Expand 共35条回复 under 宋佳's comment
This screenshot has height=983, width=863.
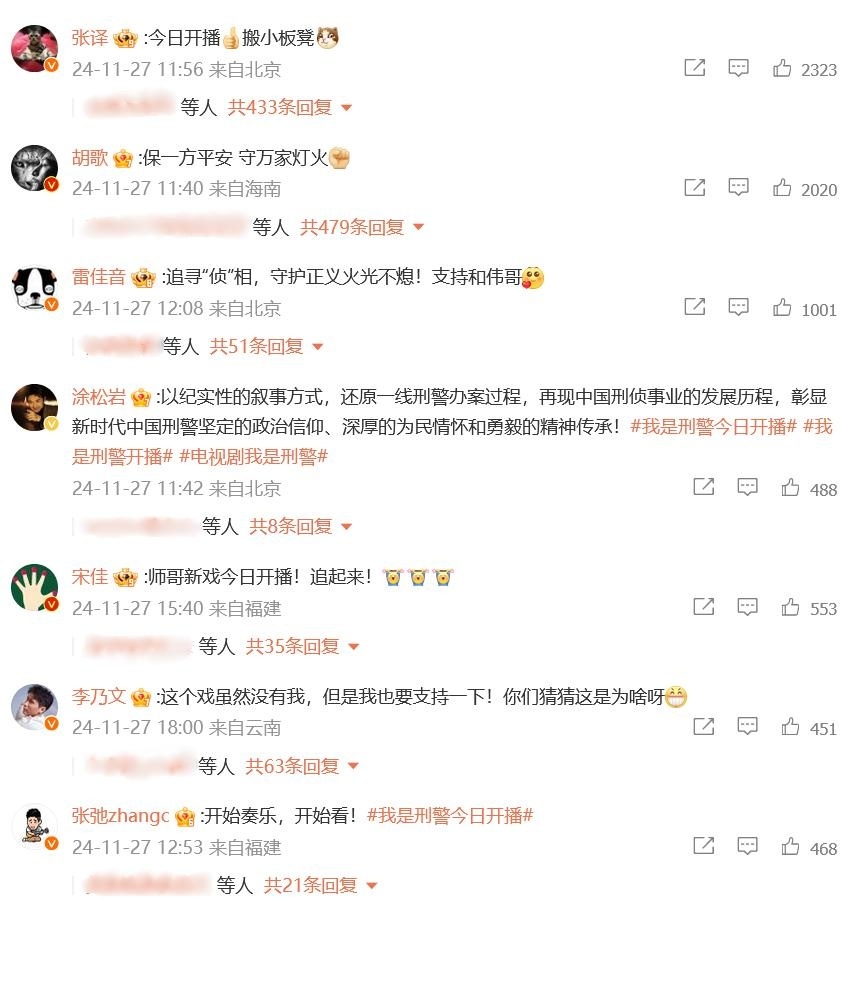302,646
